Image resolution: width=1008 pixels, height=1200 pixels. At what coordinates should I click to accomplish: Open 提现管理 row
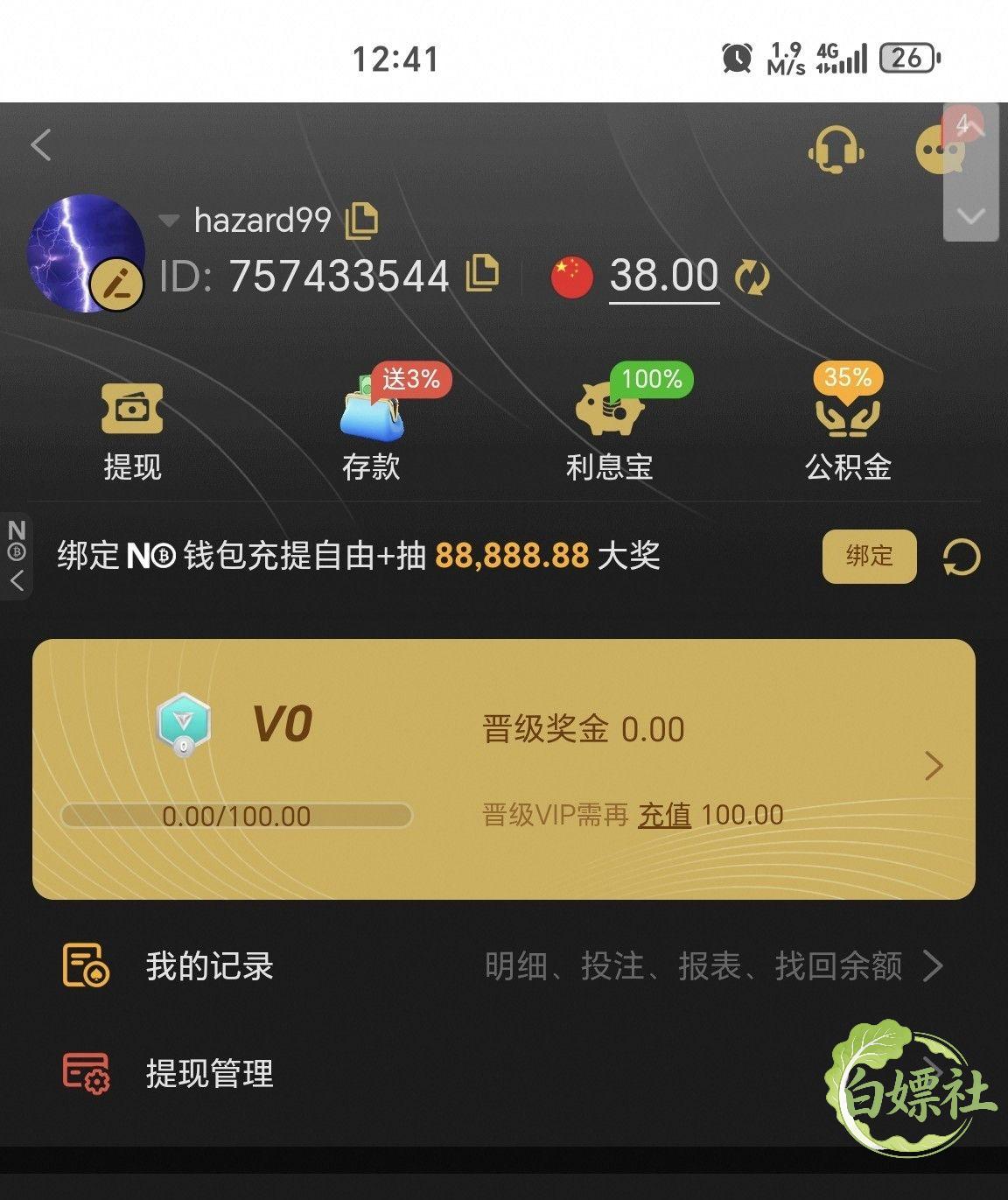[504, 1073]
